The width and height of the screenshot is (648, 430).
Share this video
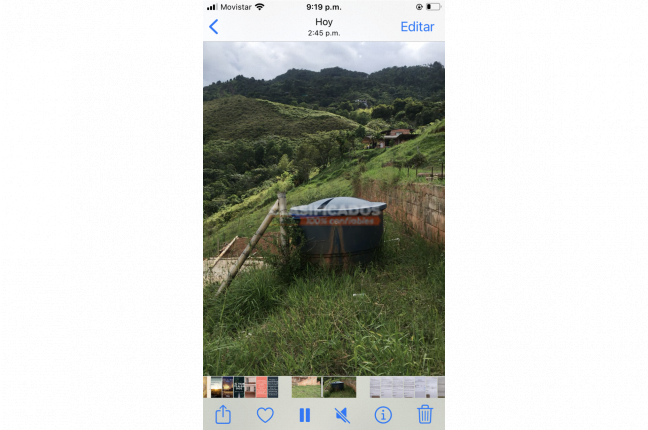click(x=223, y=414)
